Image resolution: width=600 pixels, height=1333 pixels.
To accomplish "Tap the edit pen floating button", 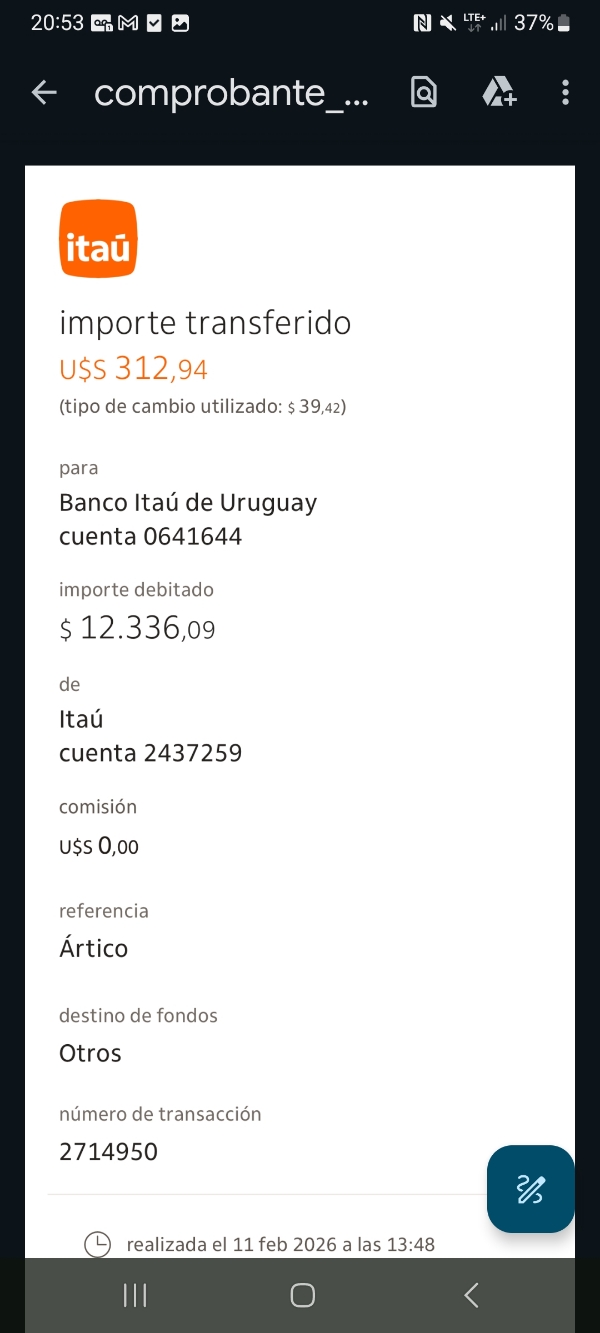I will click(530, 1189).
